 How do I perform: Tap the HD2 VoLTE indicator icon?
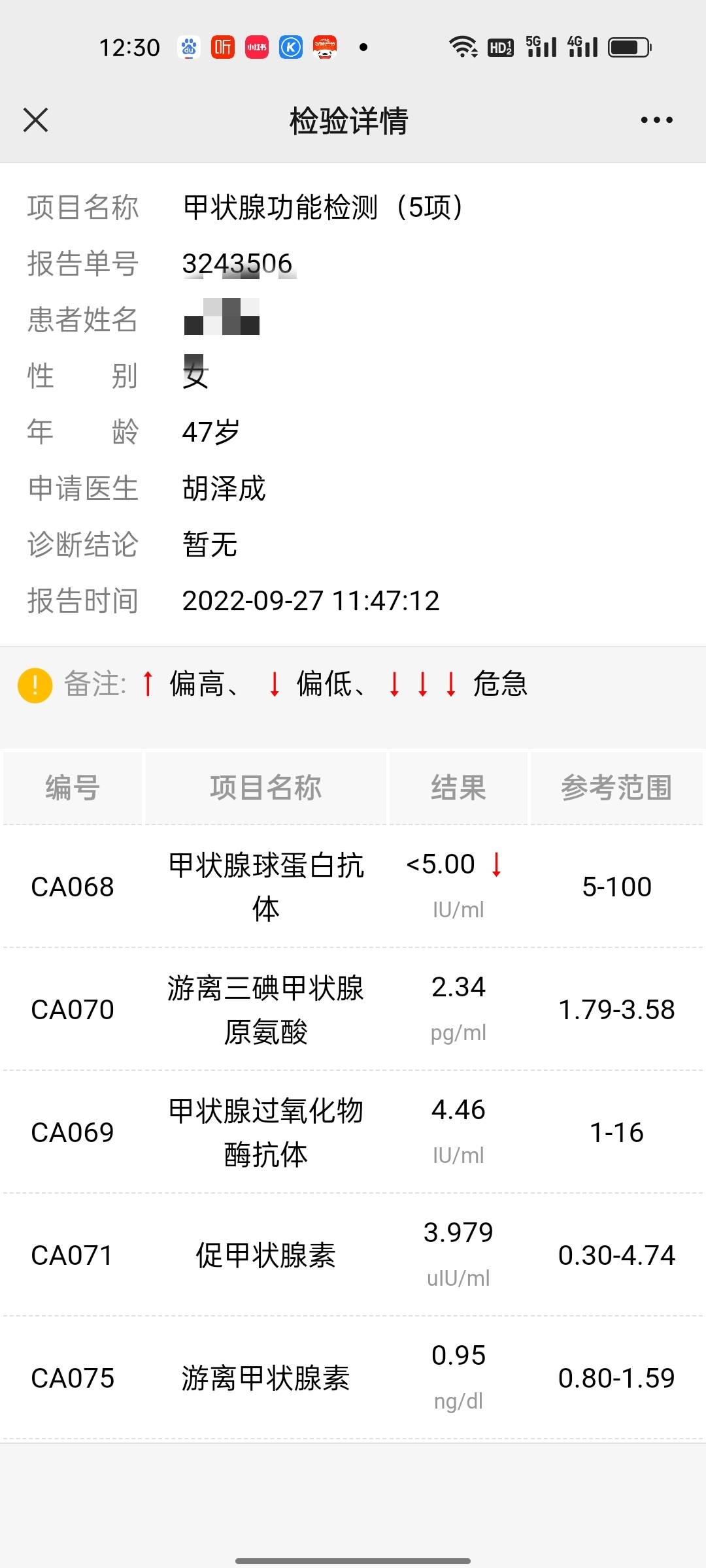(500, 46)
